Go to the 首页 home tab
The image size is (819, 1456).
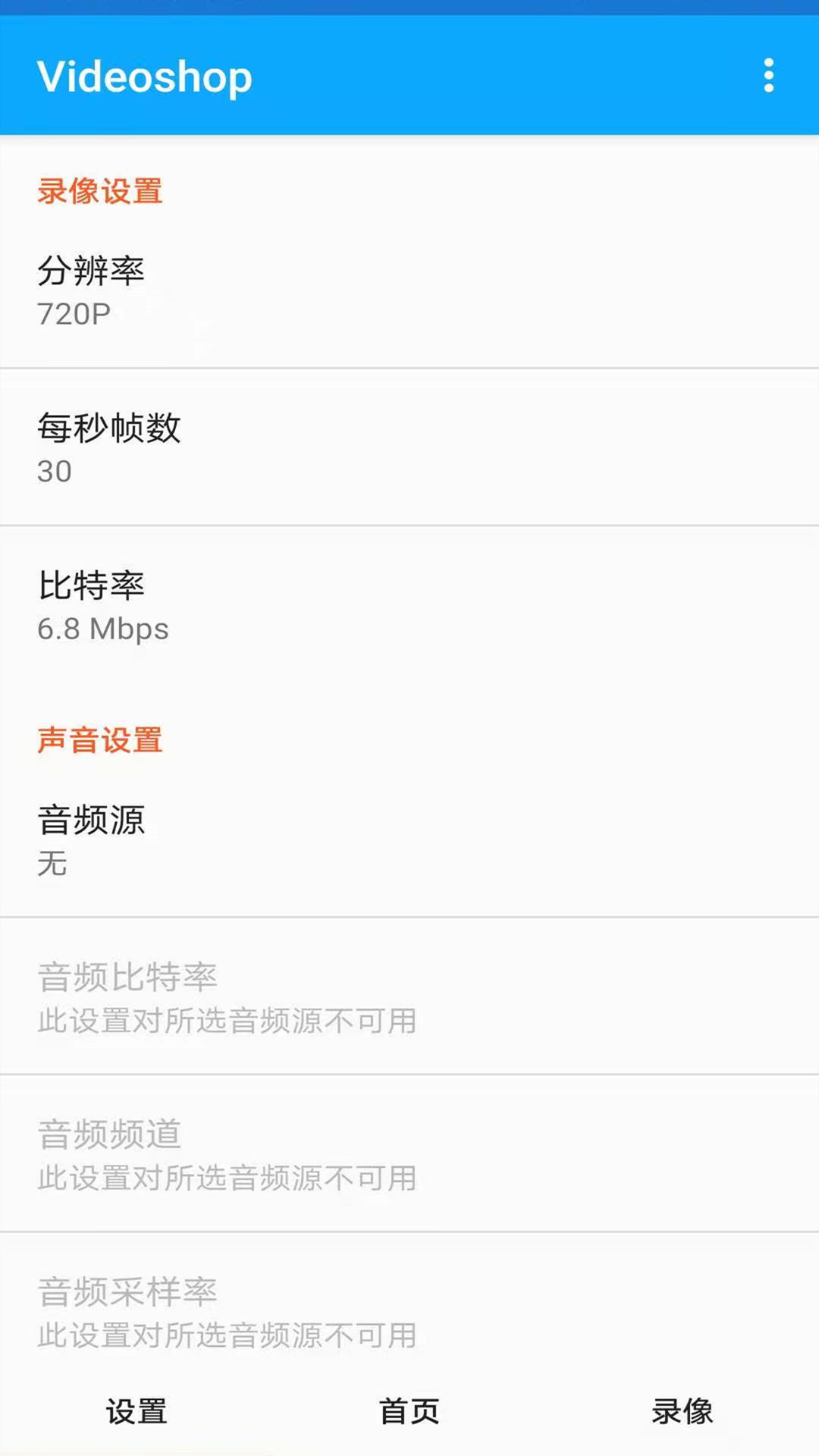pos(409,1411)
